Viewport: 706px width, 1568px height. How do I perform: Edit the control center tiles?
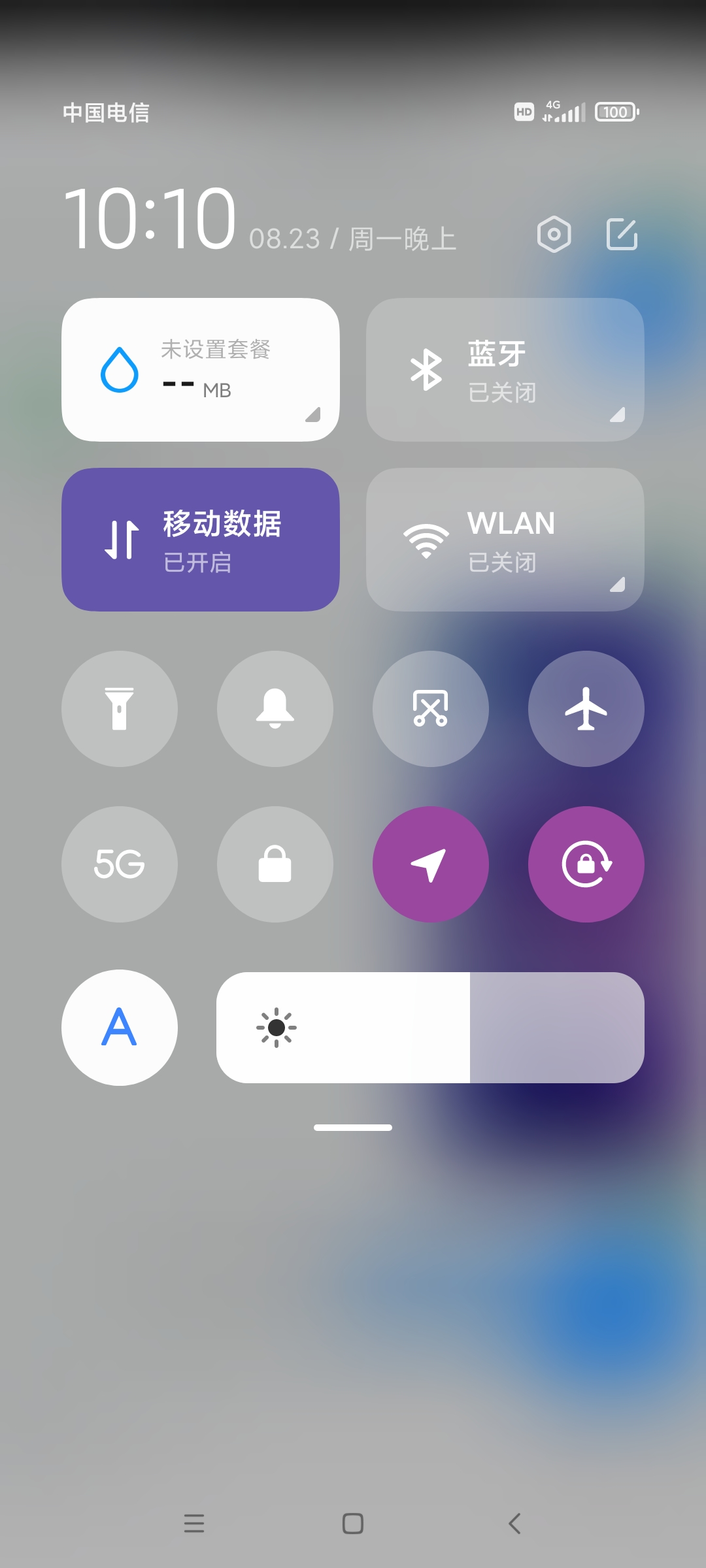coord(622,235)
